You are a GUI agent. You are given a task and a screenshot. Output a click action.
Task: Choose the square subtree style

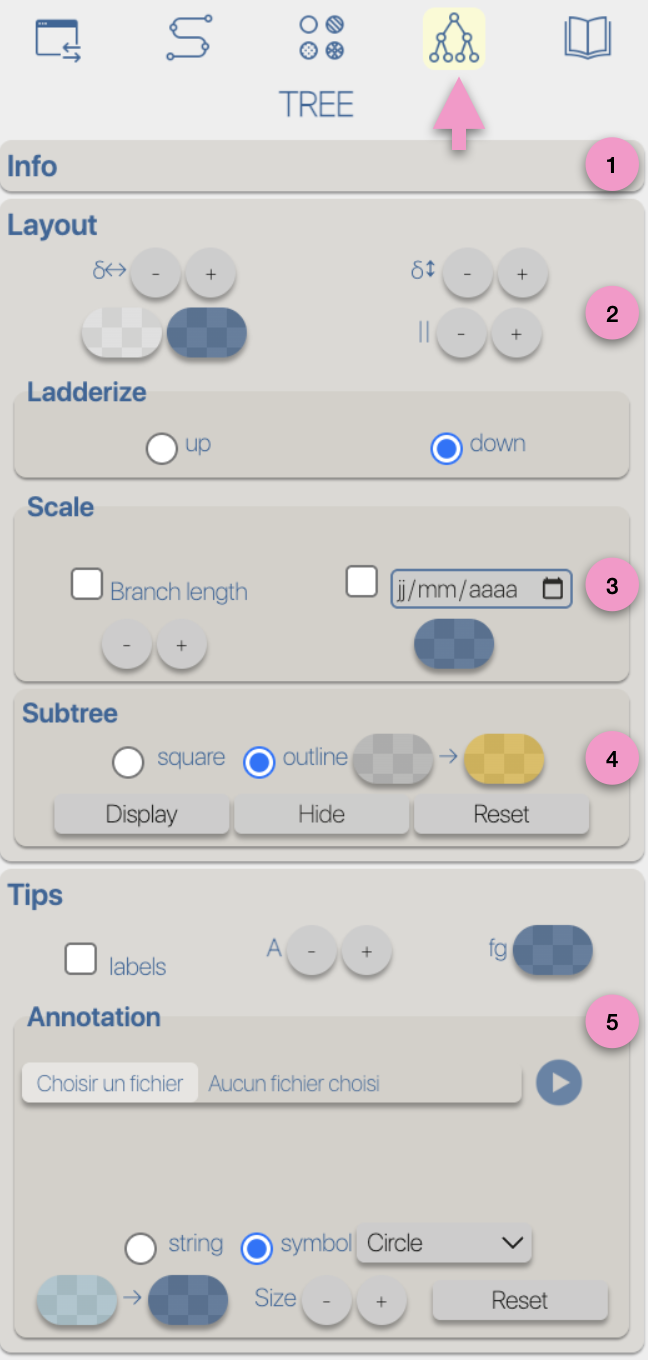click(x=128, y=763)
